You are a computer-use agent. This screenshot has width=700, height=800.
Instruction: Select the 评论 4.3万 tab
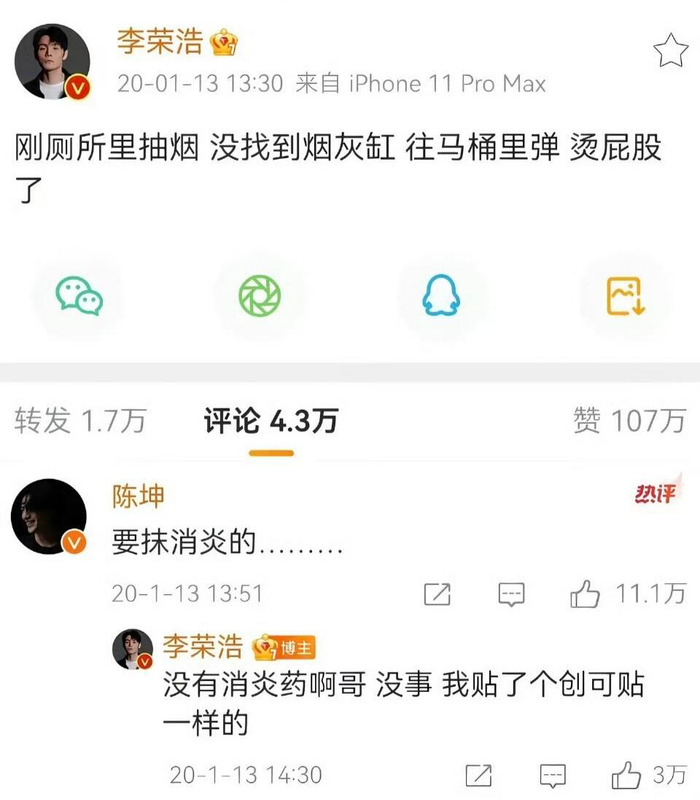[x=270, y=421]
